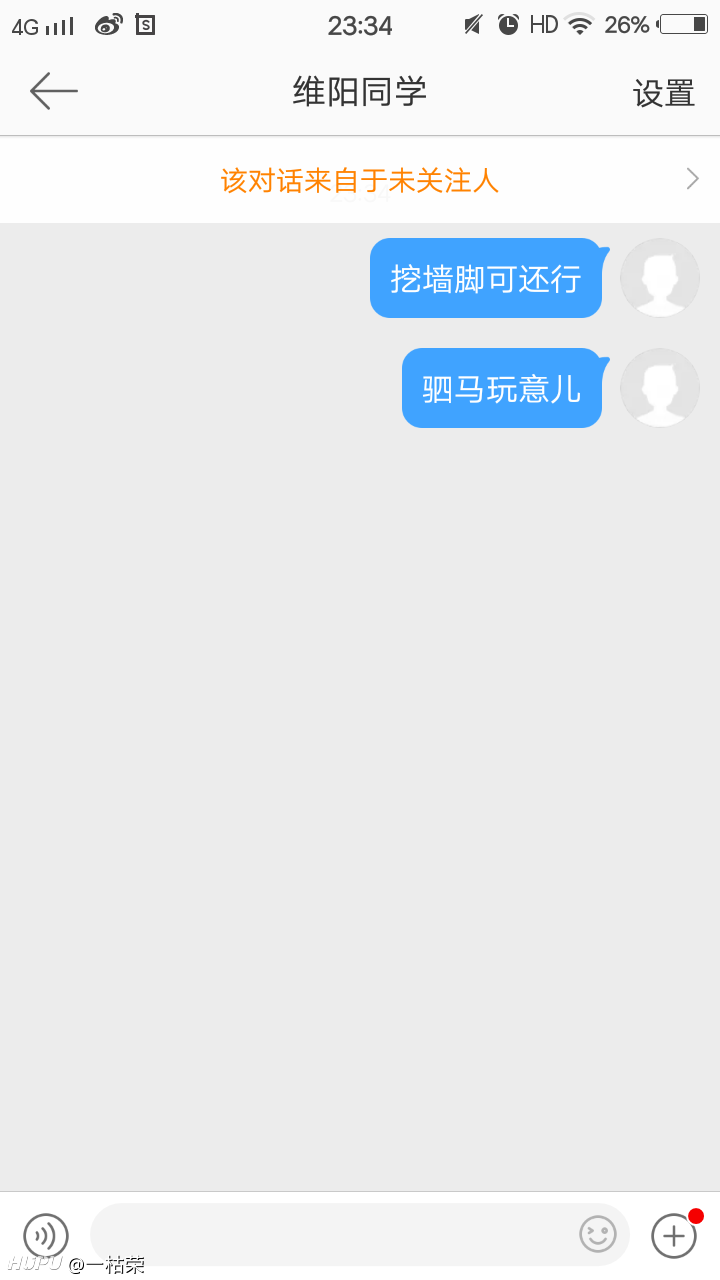
Task: Go back using the arrow icon
Action: (x=54, y=91)
